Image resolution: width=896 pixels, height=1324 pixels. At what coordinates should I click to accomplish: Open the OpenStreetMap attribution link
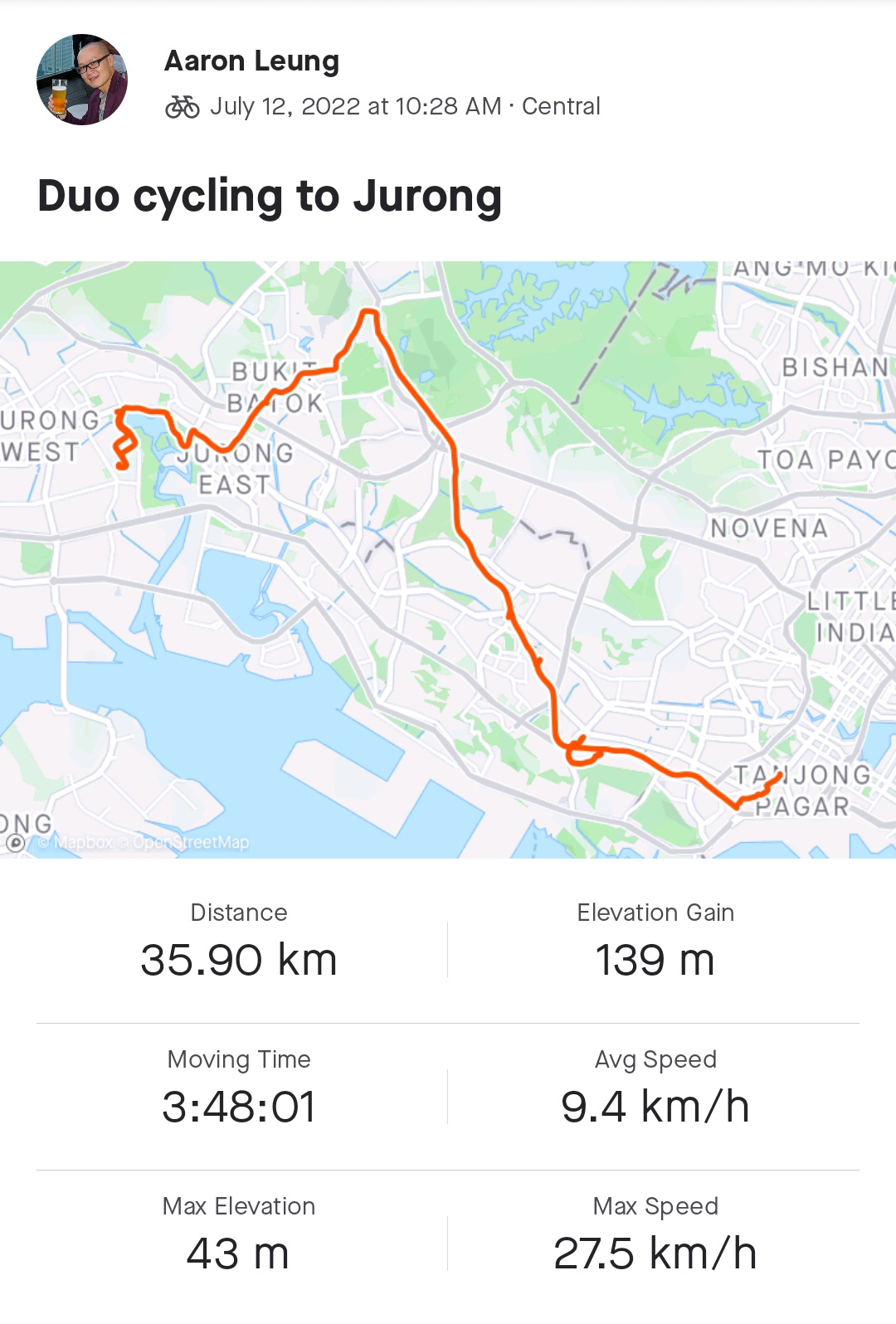tap(191, 843)
